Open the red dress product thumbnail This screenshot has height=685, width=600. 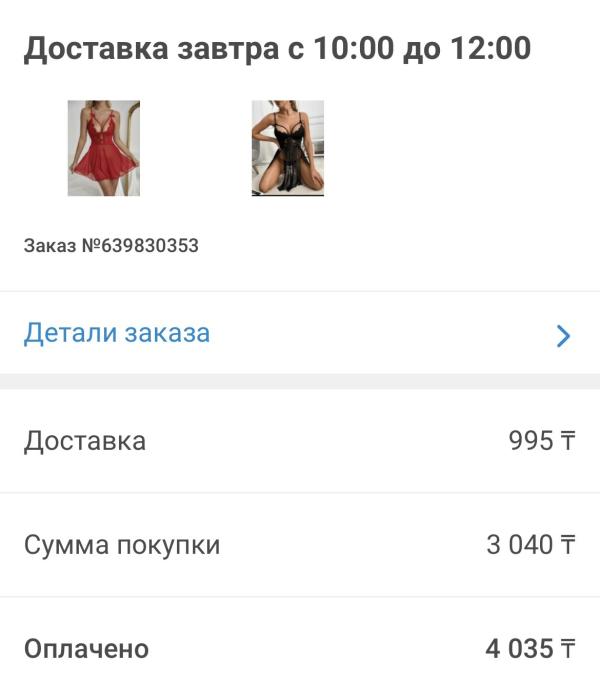104,148
